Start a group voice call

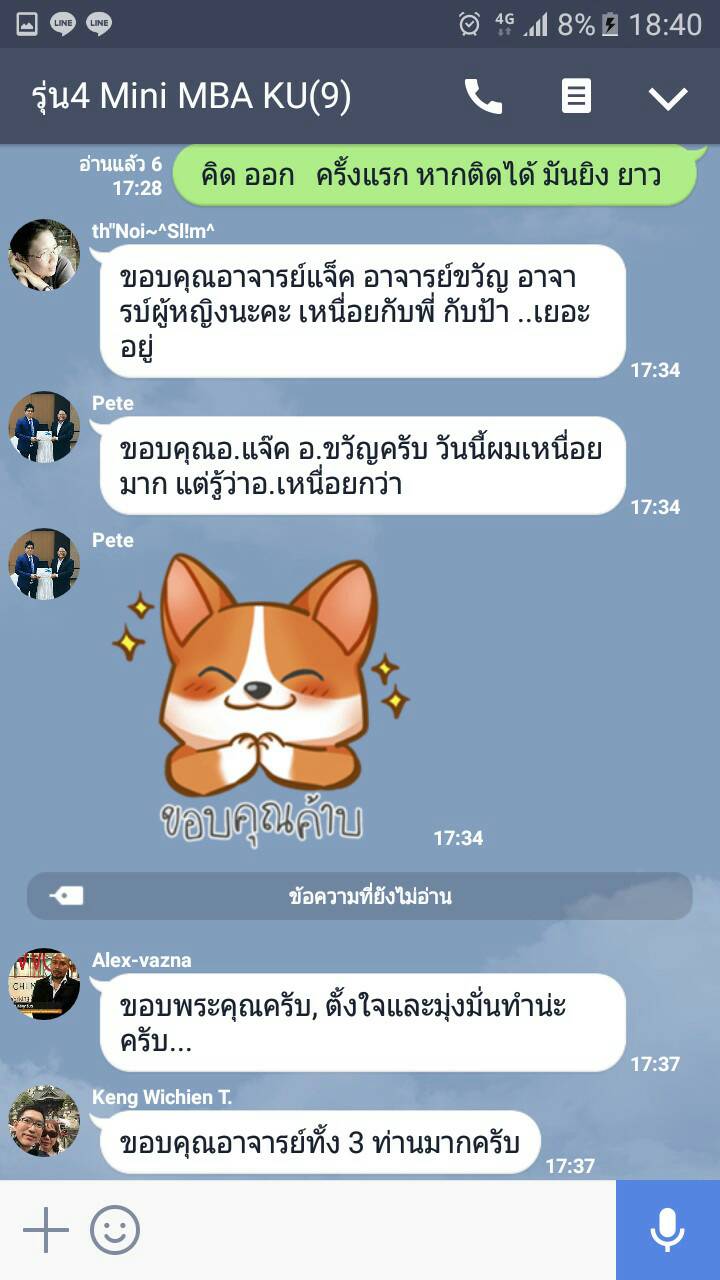(x=483, y=97)
